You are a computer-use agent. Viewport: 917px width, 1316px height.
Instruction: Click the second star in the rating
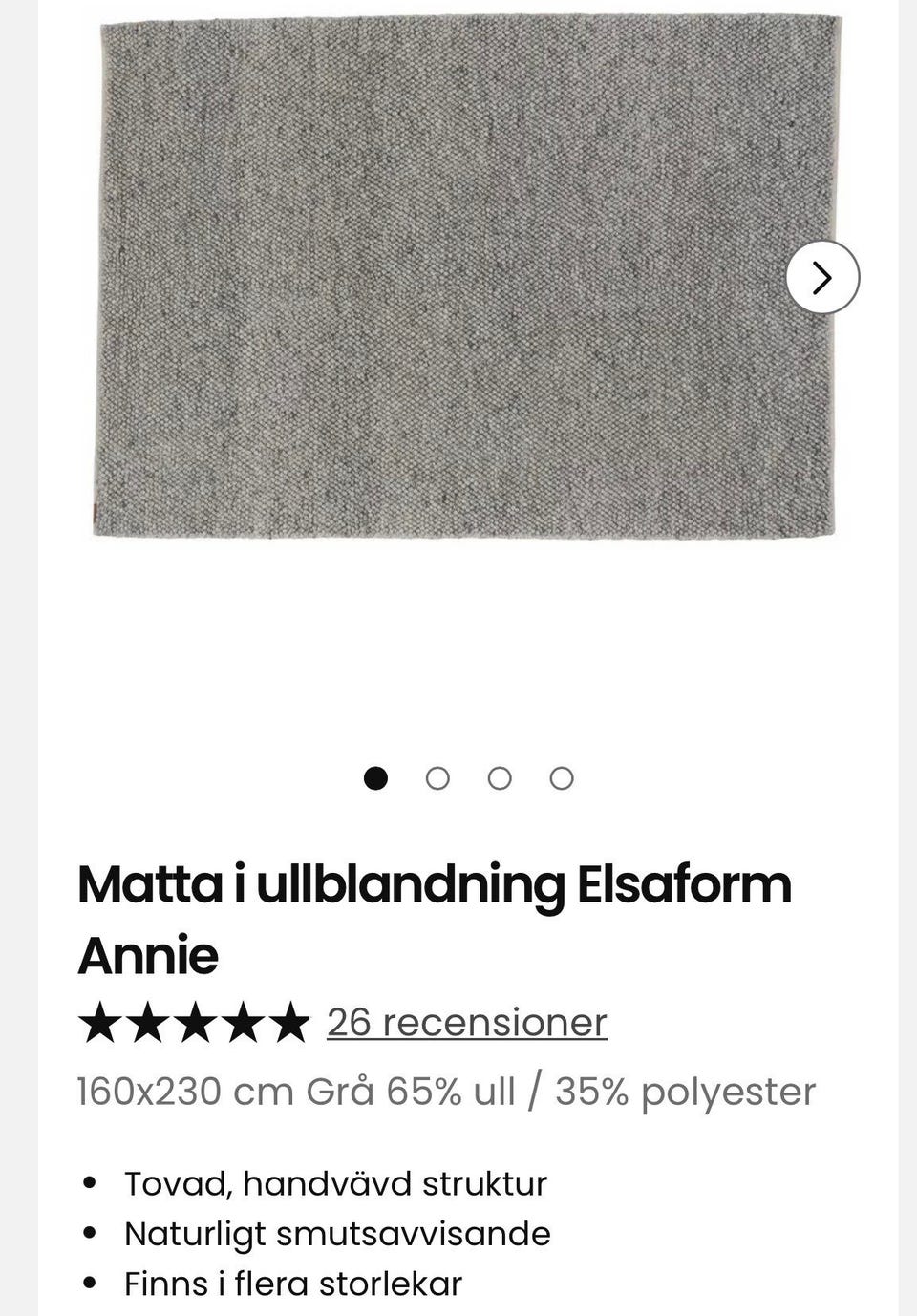tap(151, 1021)
